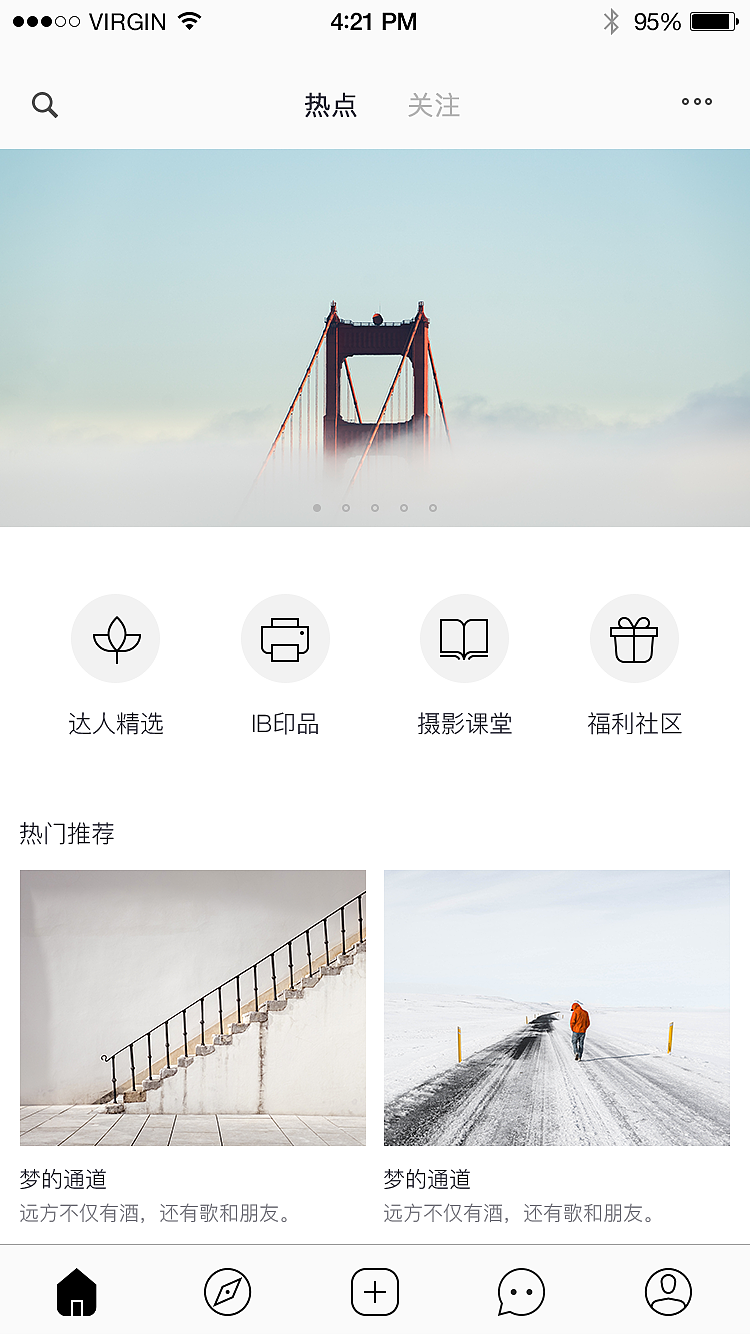
Task: Open the 摄影课堂 book icon
Action: (464, 638)
